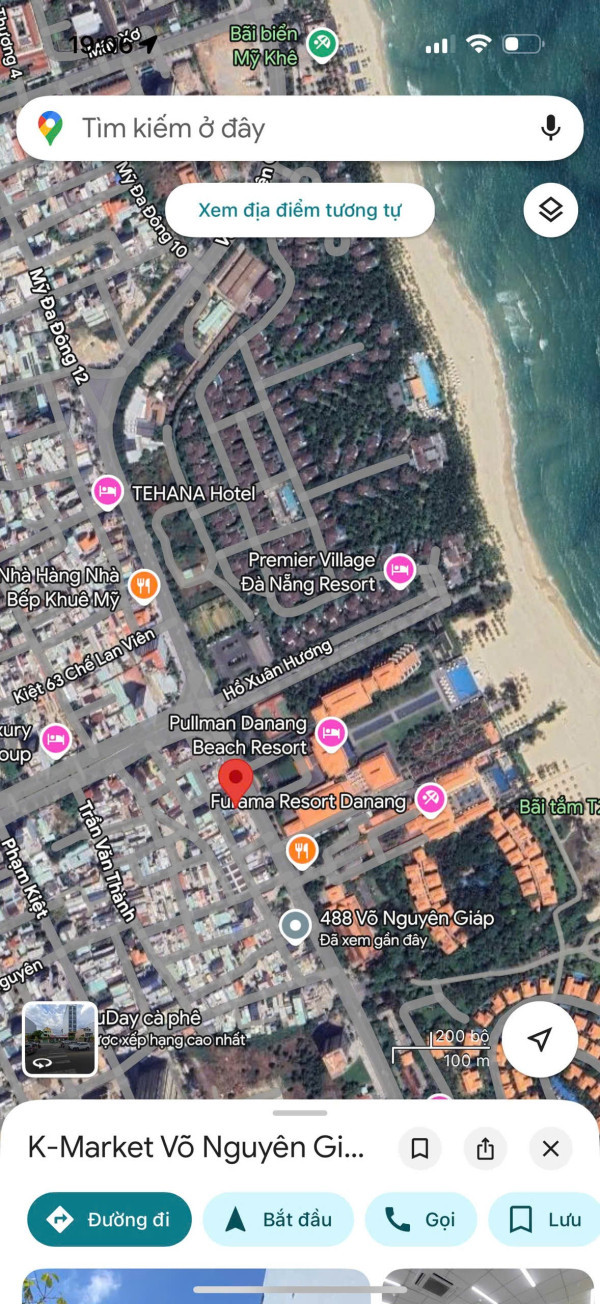Select Premier Village Đà Nẵng Resort marker

point(400,570)
